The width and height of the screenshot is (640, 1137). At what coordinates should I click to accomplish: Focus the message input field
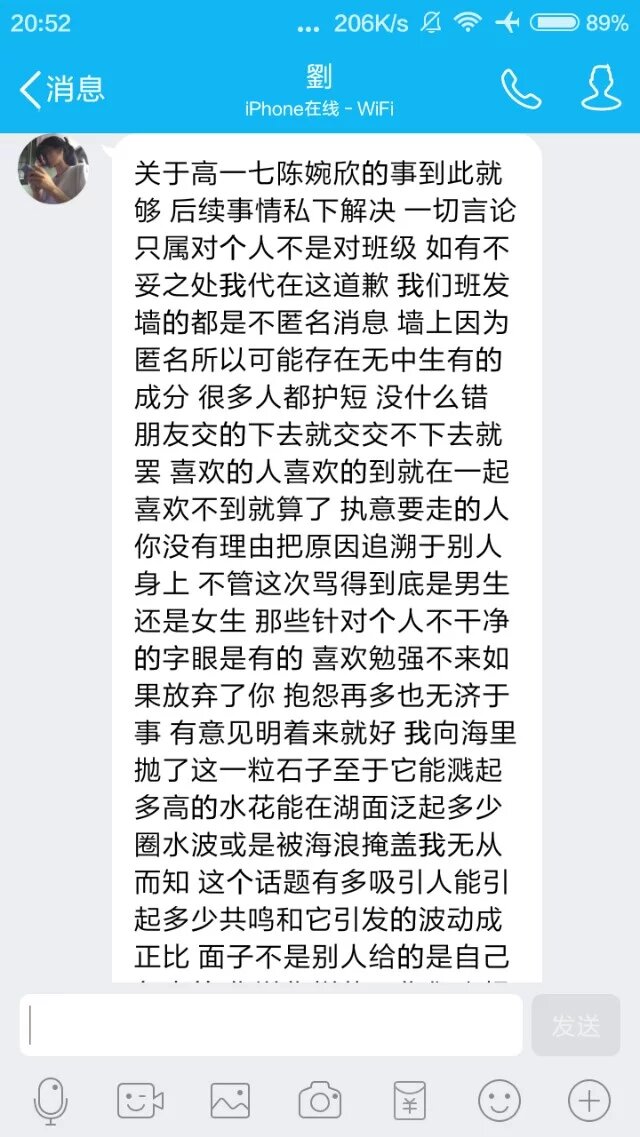[x=272, y=1025]
